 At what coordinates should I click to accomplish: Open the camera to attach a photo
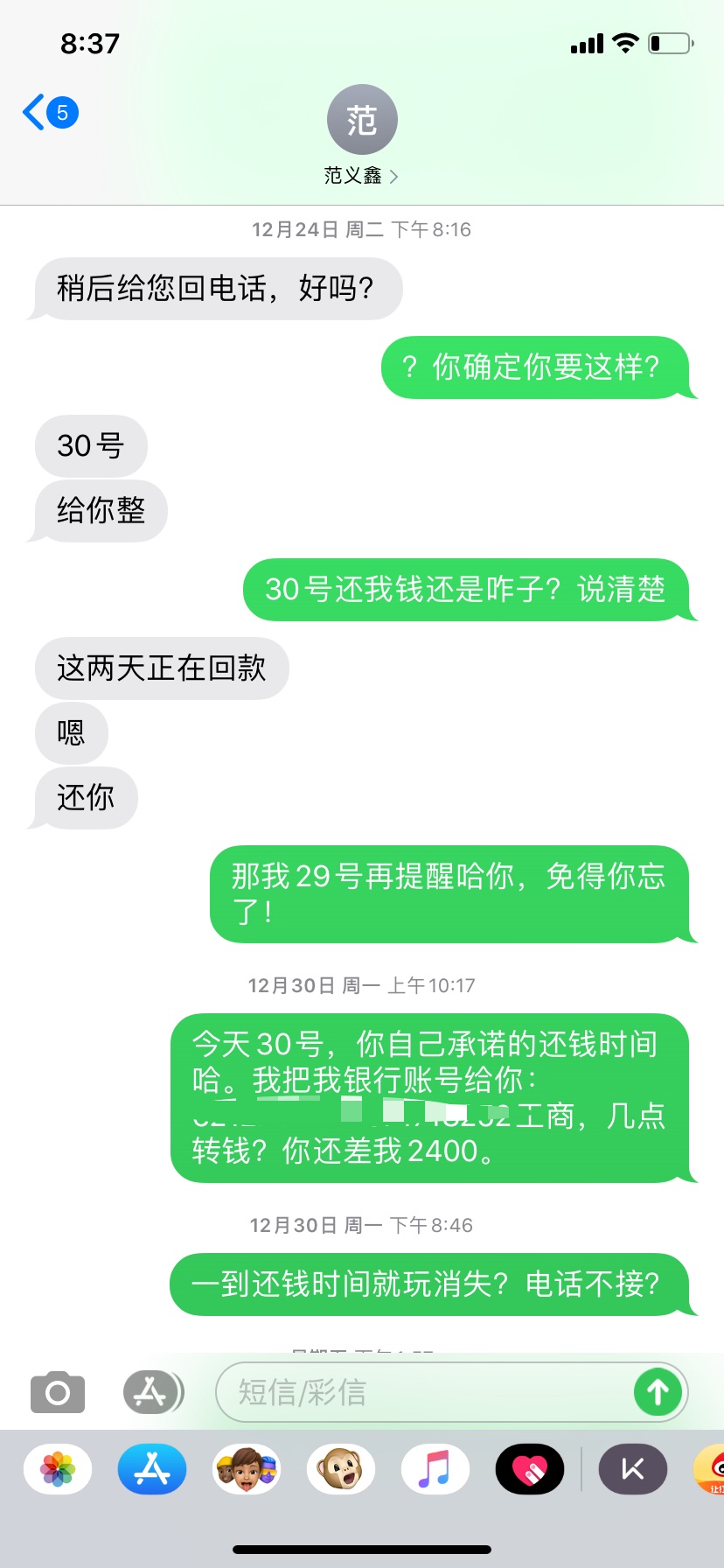(x=58, y=1392)
